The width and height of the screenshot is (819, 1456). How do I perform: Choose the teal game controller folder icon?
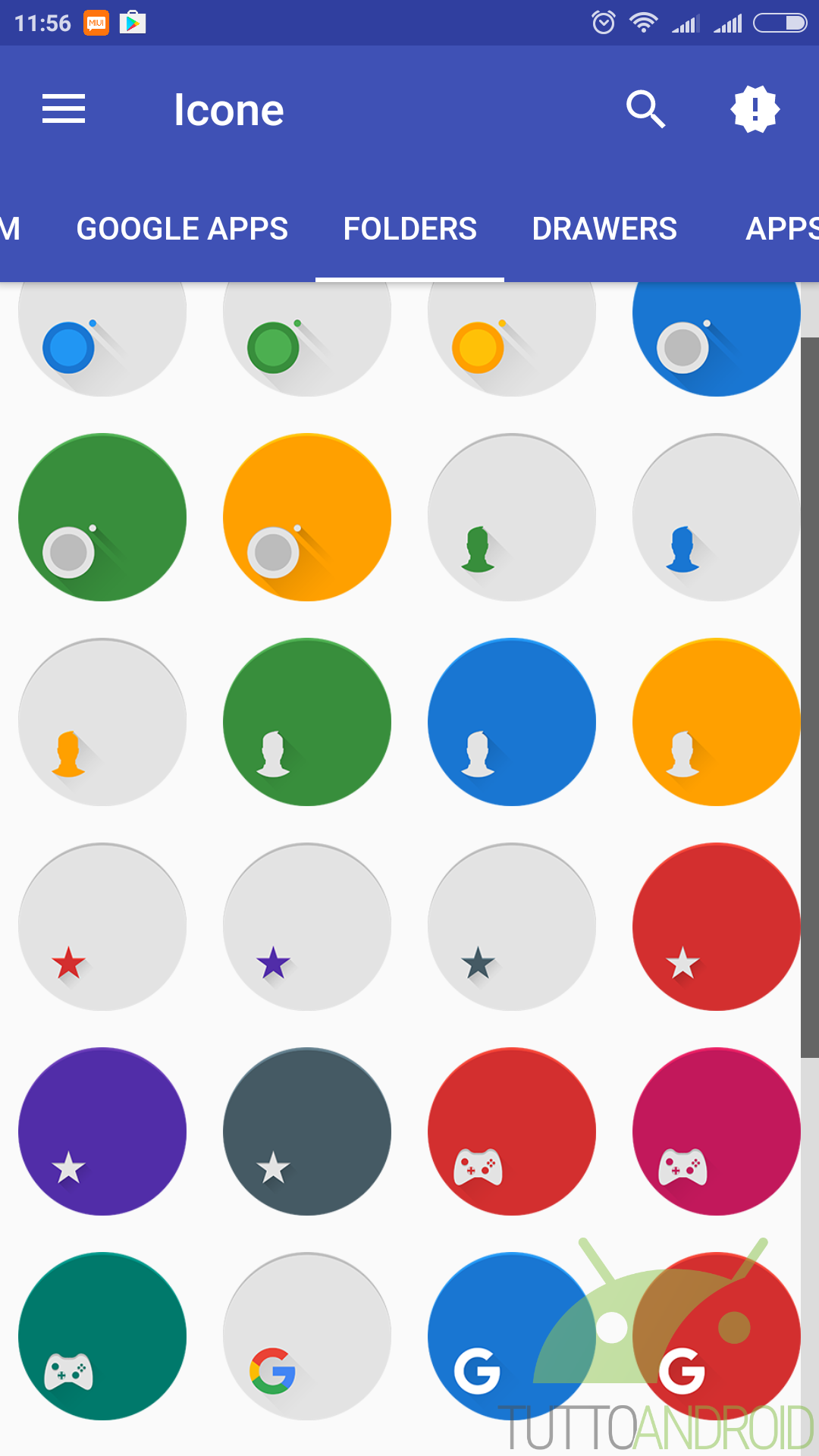[x=102, y=1336]
